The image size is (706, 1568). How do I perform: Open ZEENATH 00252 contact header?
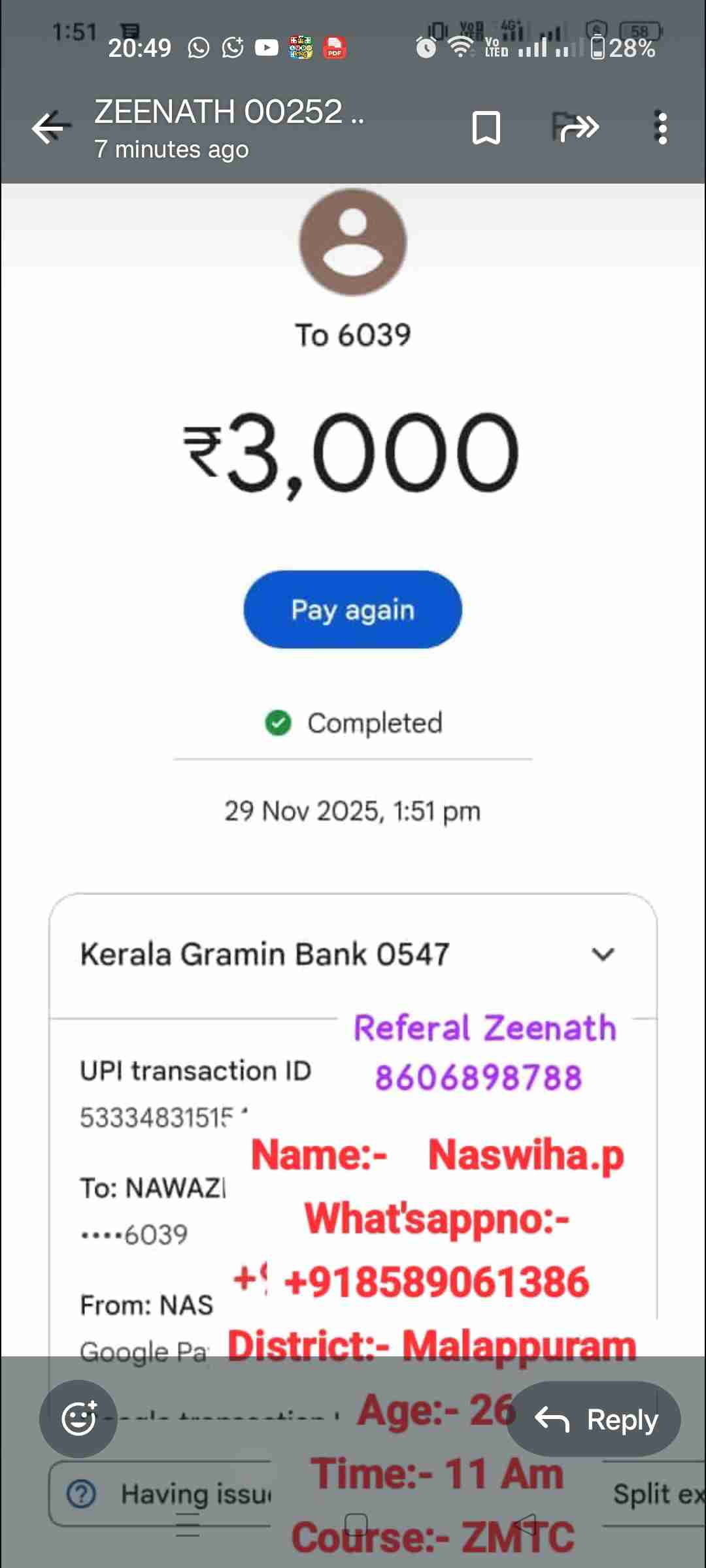click(x=229, y=127)
